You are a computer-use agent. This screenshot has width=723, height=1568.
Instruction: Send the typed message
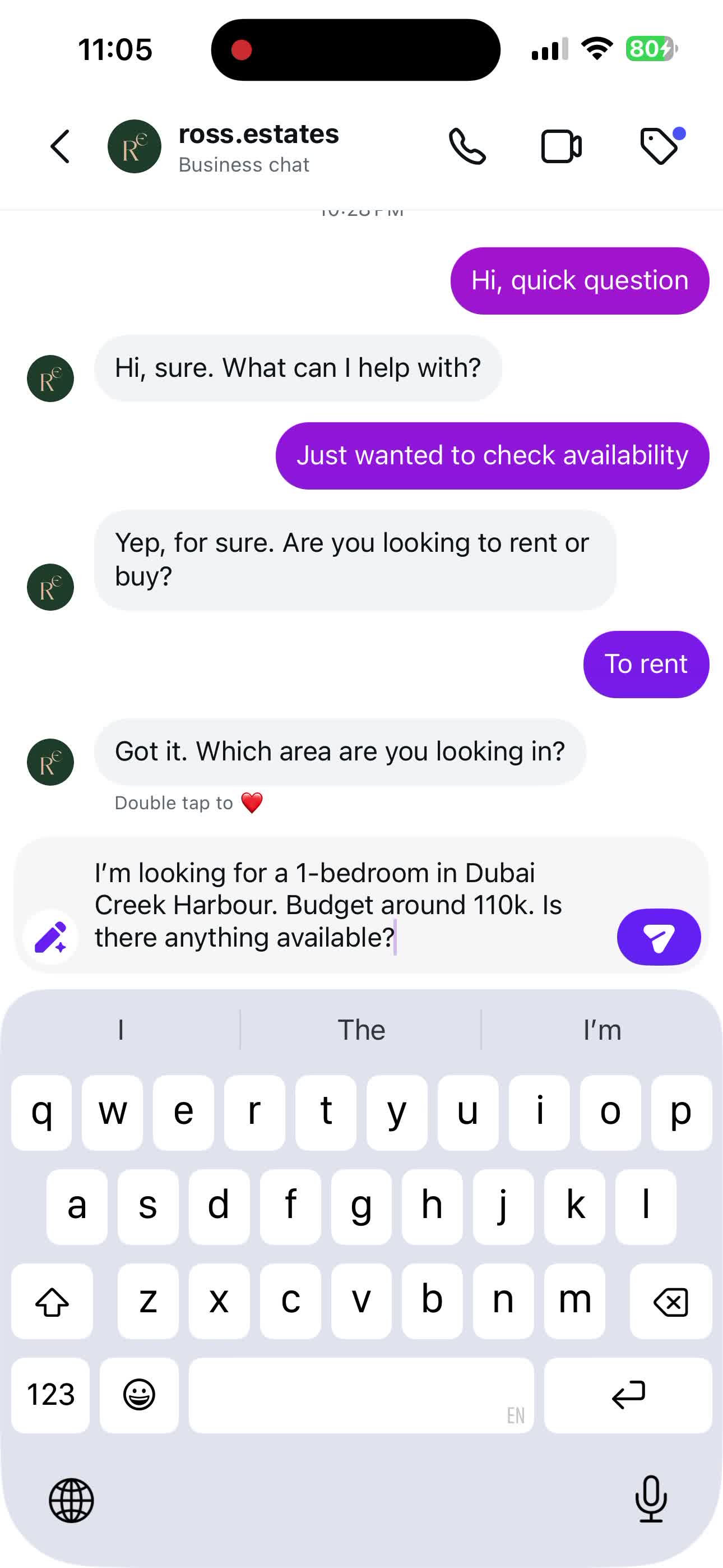point(659,937)
